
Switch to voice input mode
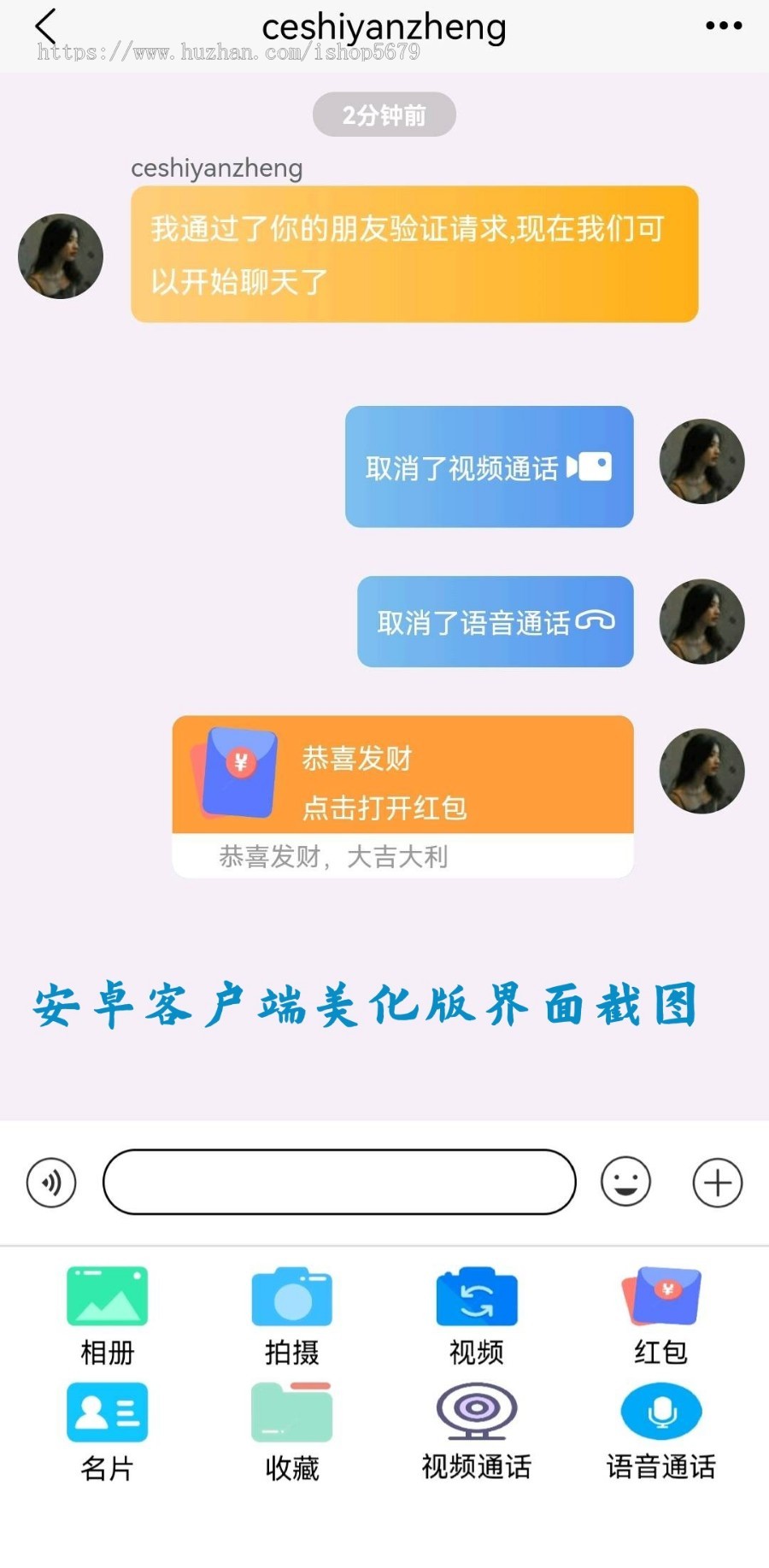coord(51,1182)
